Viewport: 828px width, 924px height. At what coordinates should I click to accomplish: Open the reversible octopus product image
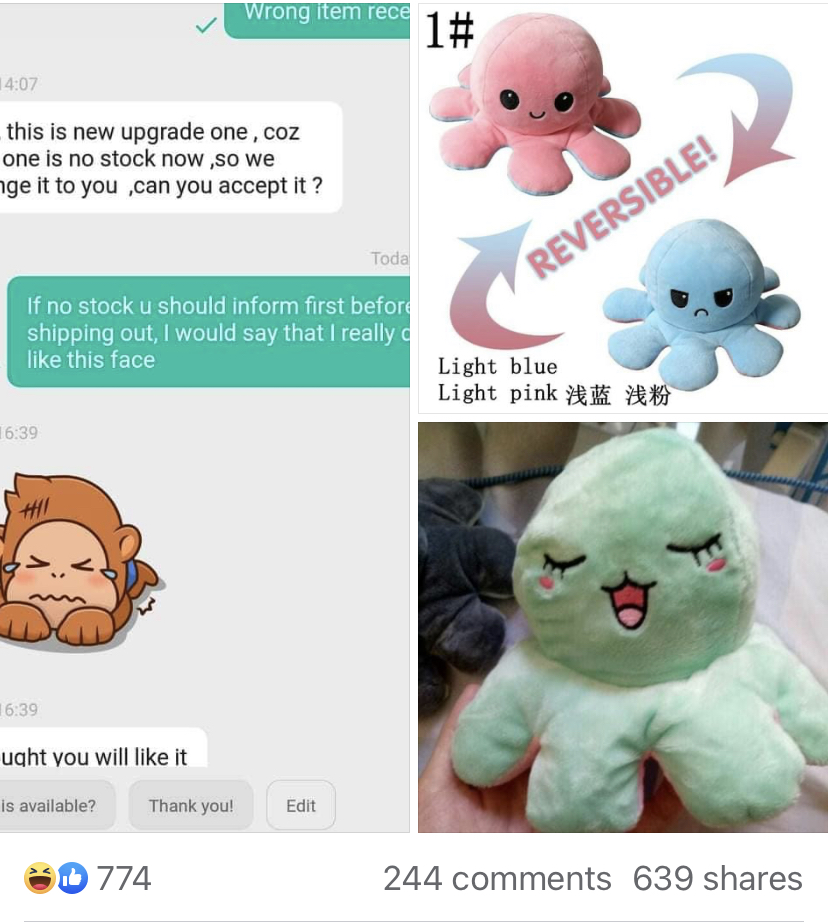click(622, 208)
